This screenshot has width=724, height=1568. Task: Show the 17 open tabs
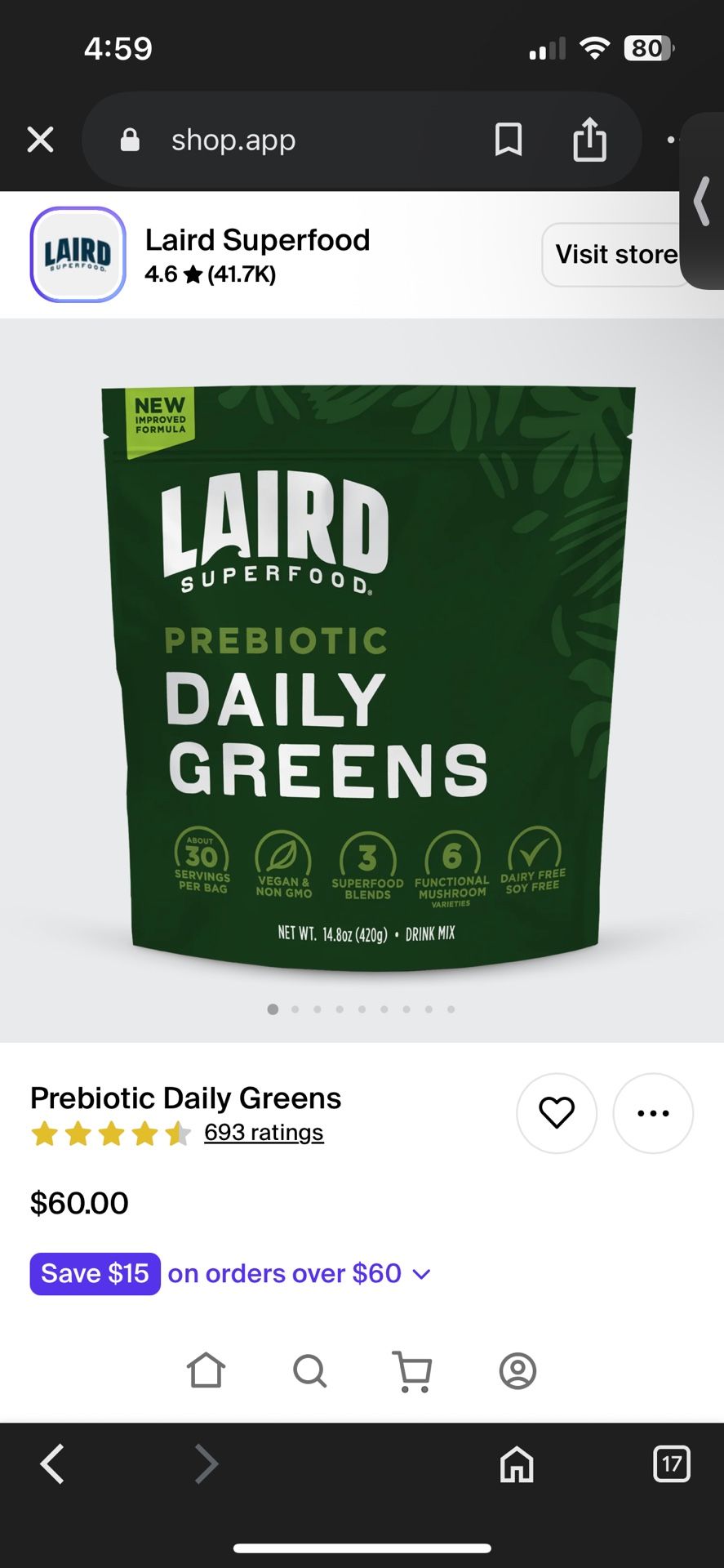tap(672, 1463)
